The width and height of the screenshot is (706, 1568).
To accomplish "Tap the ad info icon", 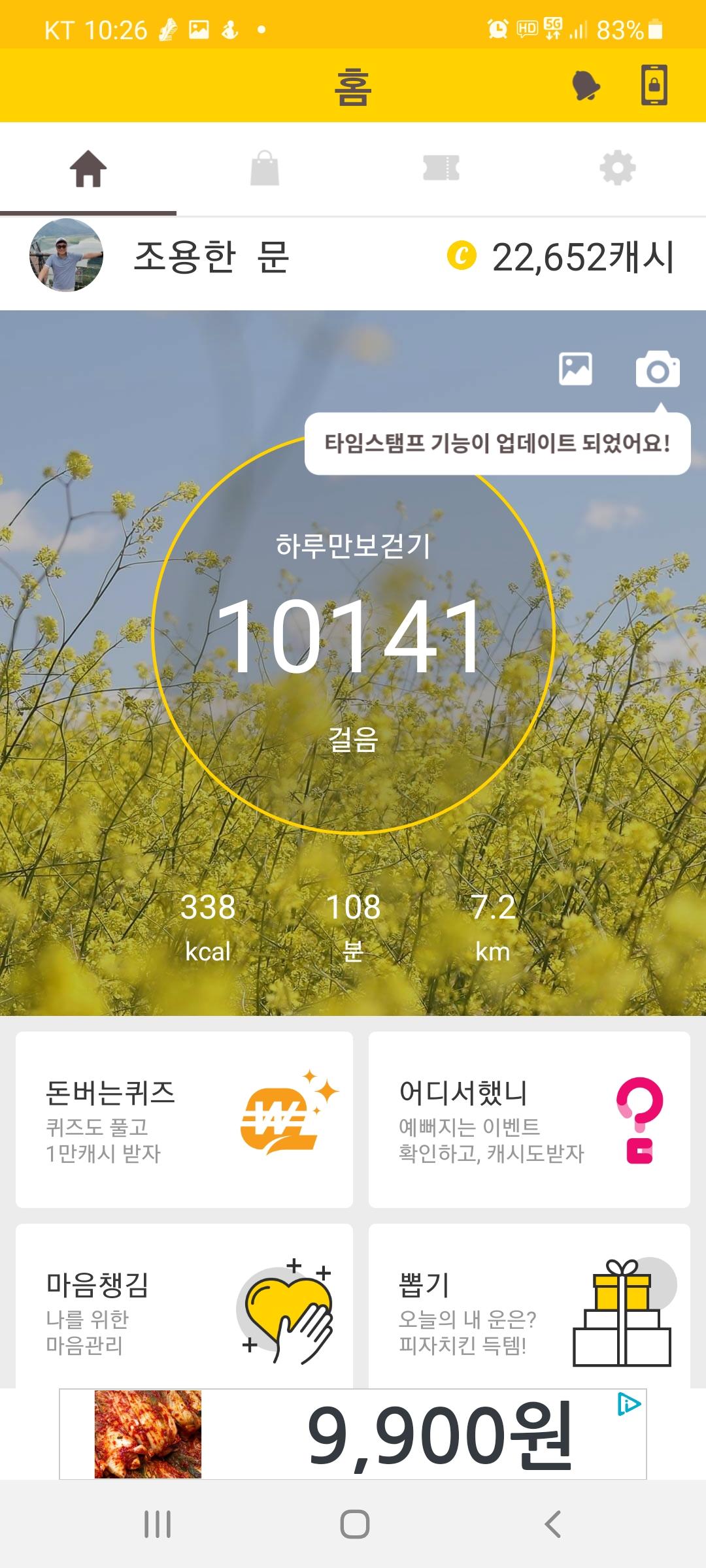I will tap(629, 1403).
